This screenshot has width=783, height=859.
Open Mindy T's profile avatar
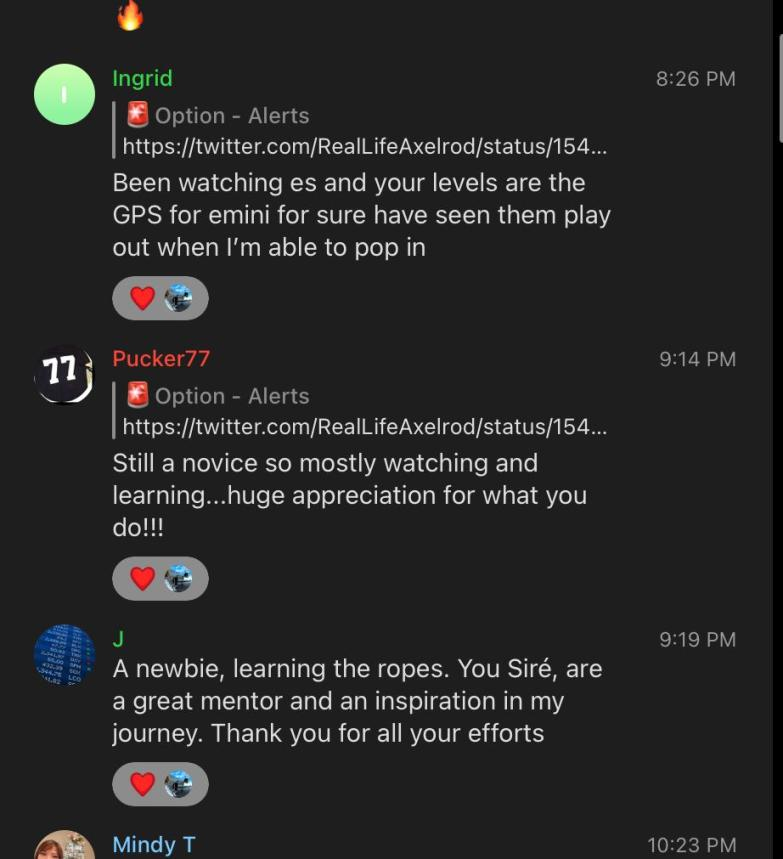[x=64, y=846]
